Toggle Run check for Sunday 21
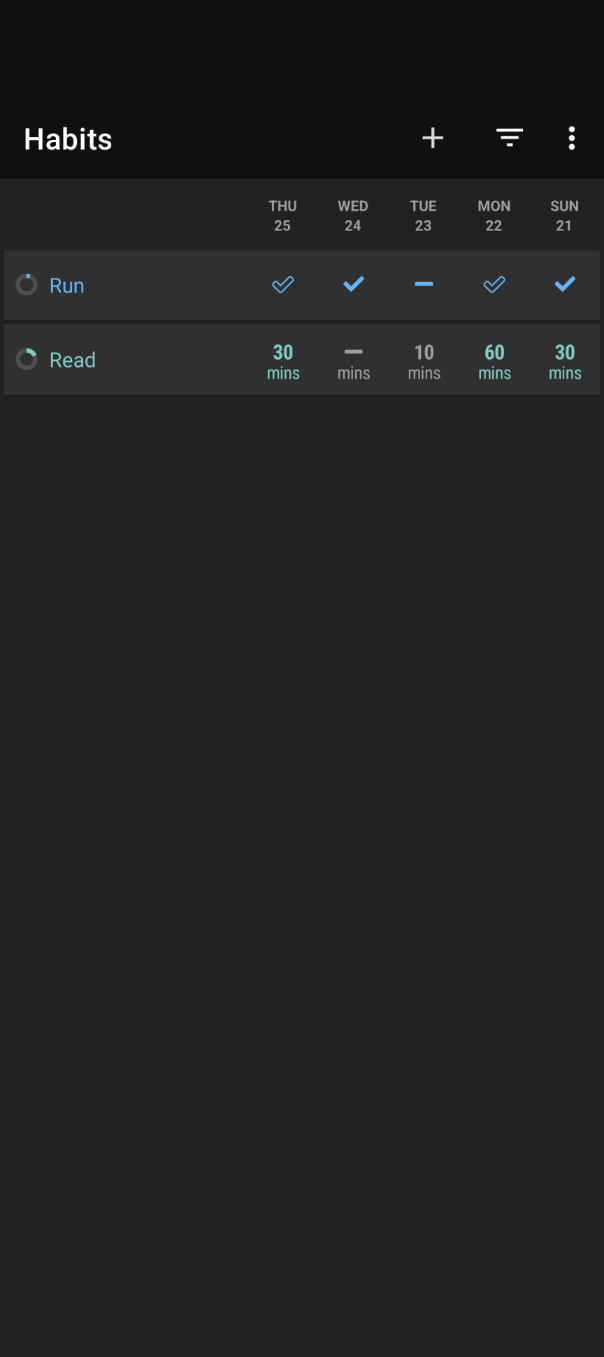 (565, 285)
